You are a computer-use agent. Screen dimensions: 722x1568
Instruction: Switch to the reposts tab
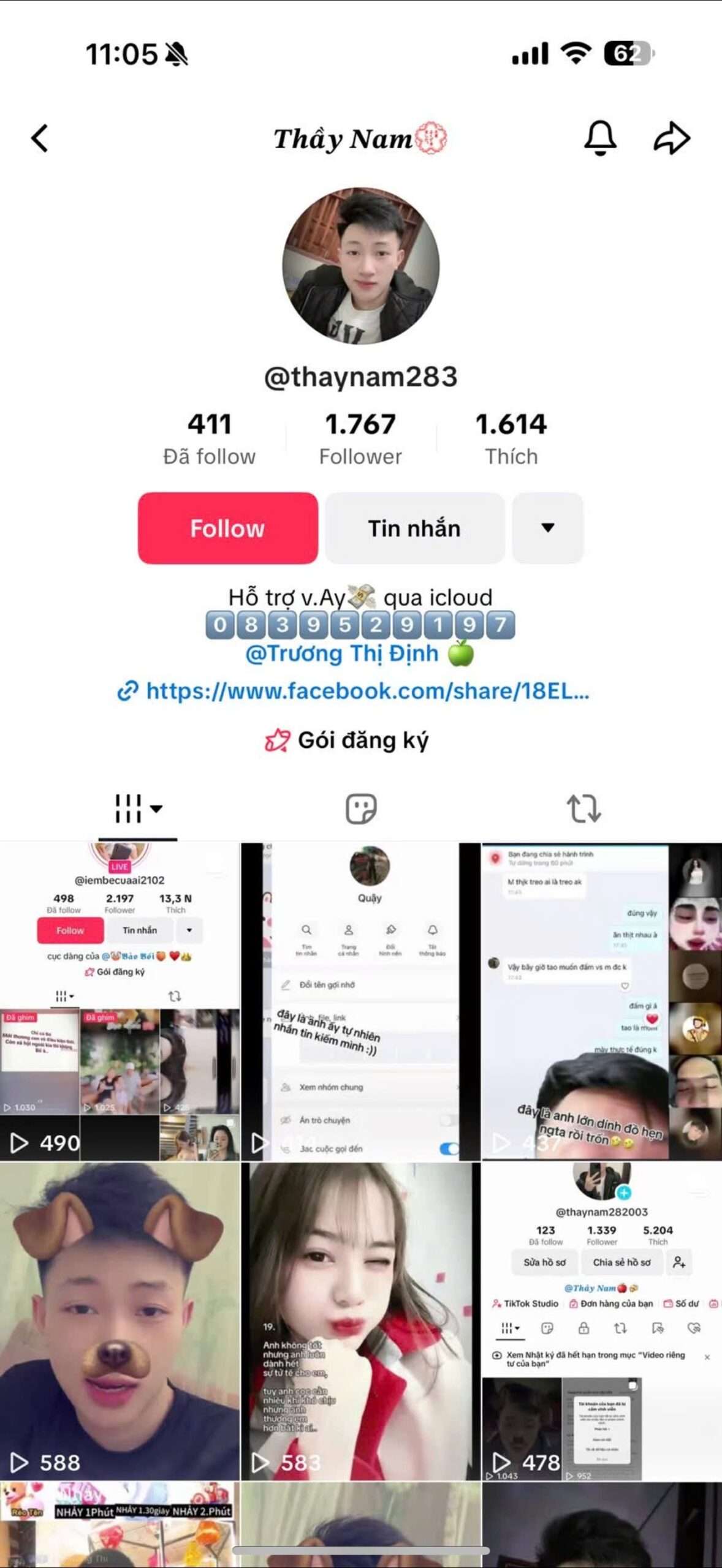[x=583, y=809]
